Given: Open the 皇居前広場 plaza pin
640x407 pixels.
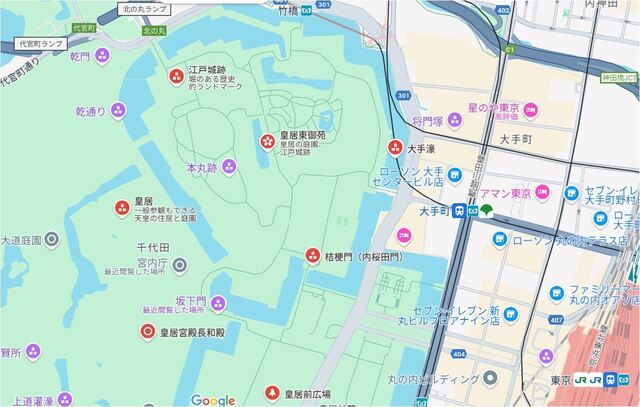Looking at the screenshot, I should (x=272, y=393).
